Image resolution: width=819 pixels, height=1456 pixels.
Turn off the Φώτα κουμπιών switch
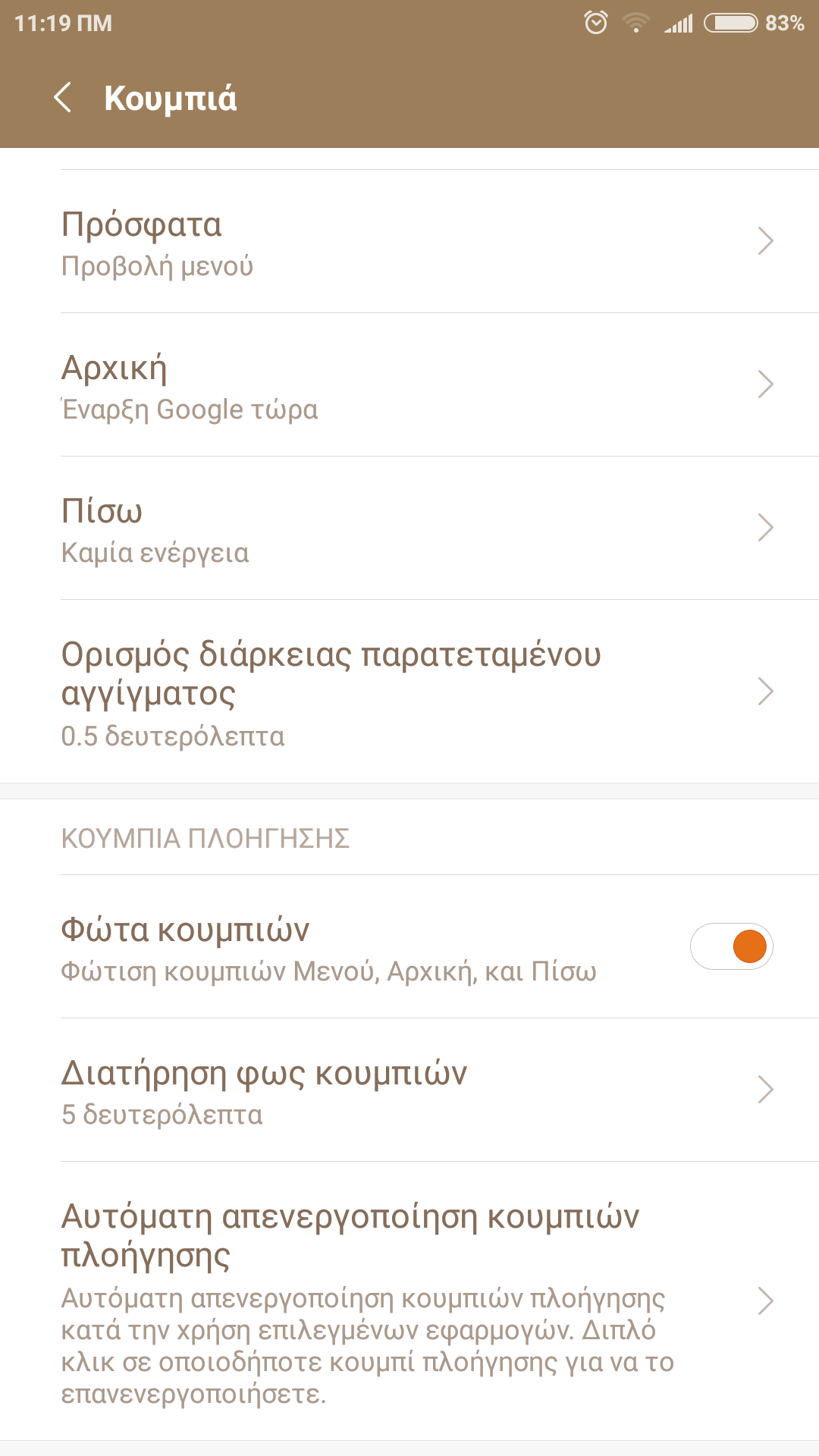pyautogui.click(x=731, y=946)
